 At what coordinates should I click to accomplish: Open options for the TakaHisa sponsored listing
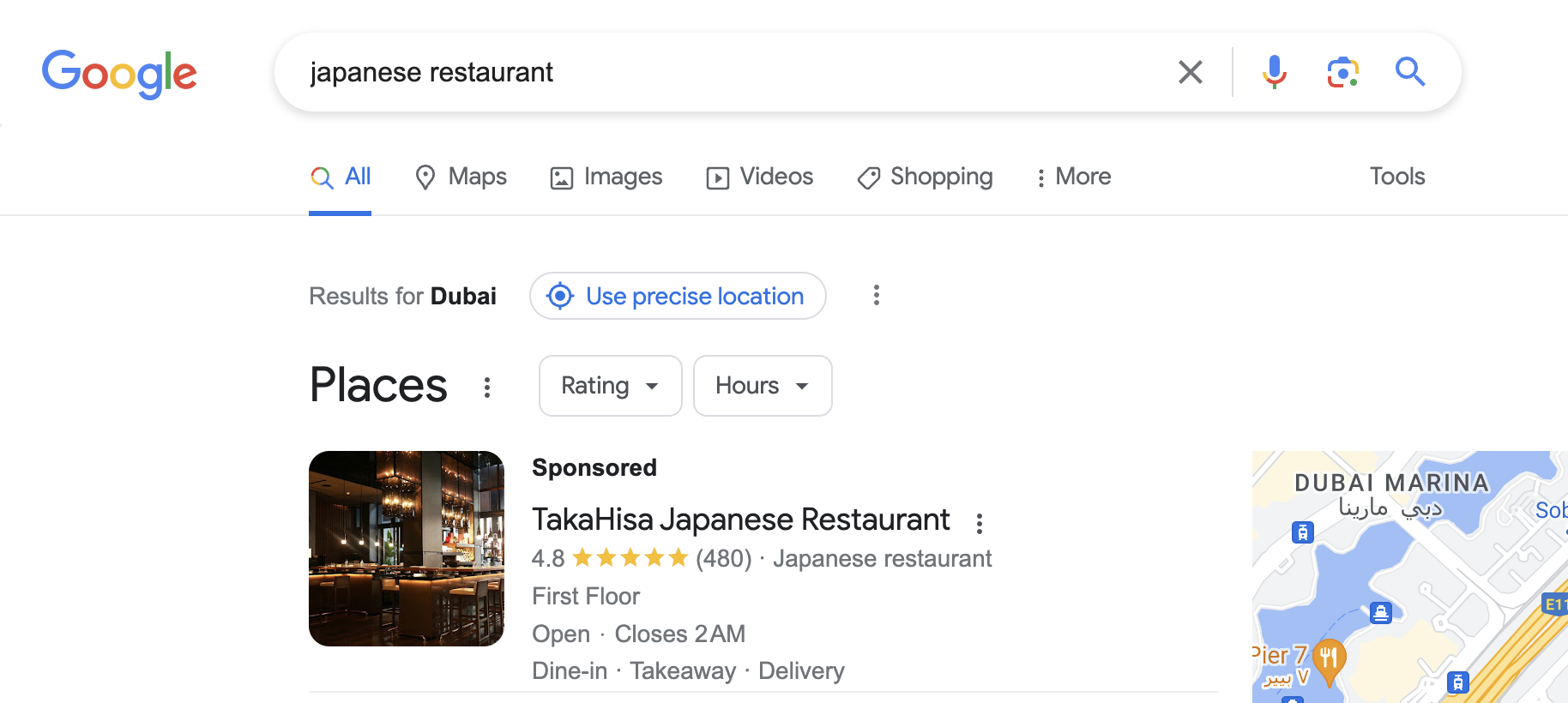(979, 523)
